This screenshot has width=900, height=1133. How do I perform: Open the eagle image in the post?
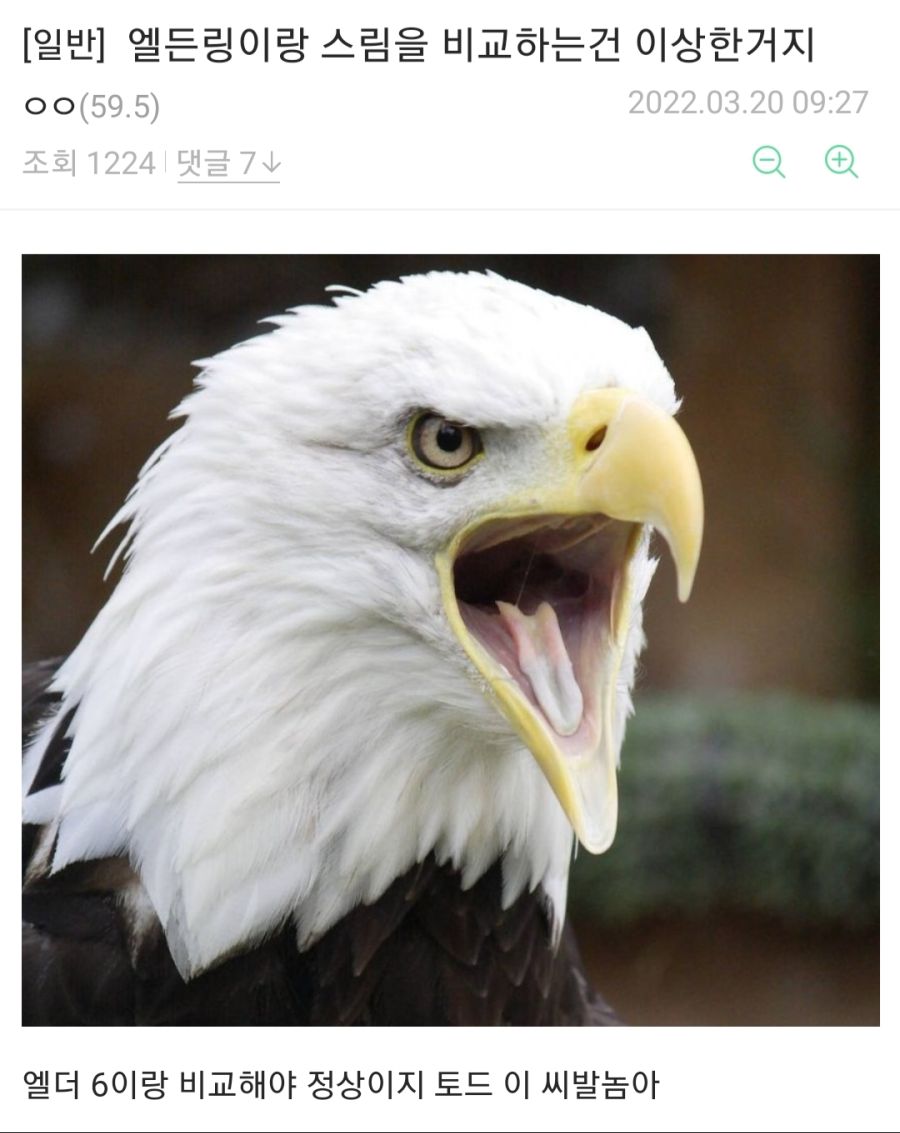pyautogui.click(x=450, y=640)
